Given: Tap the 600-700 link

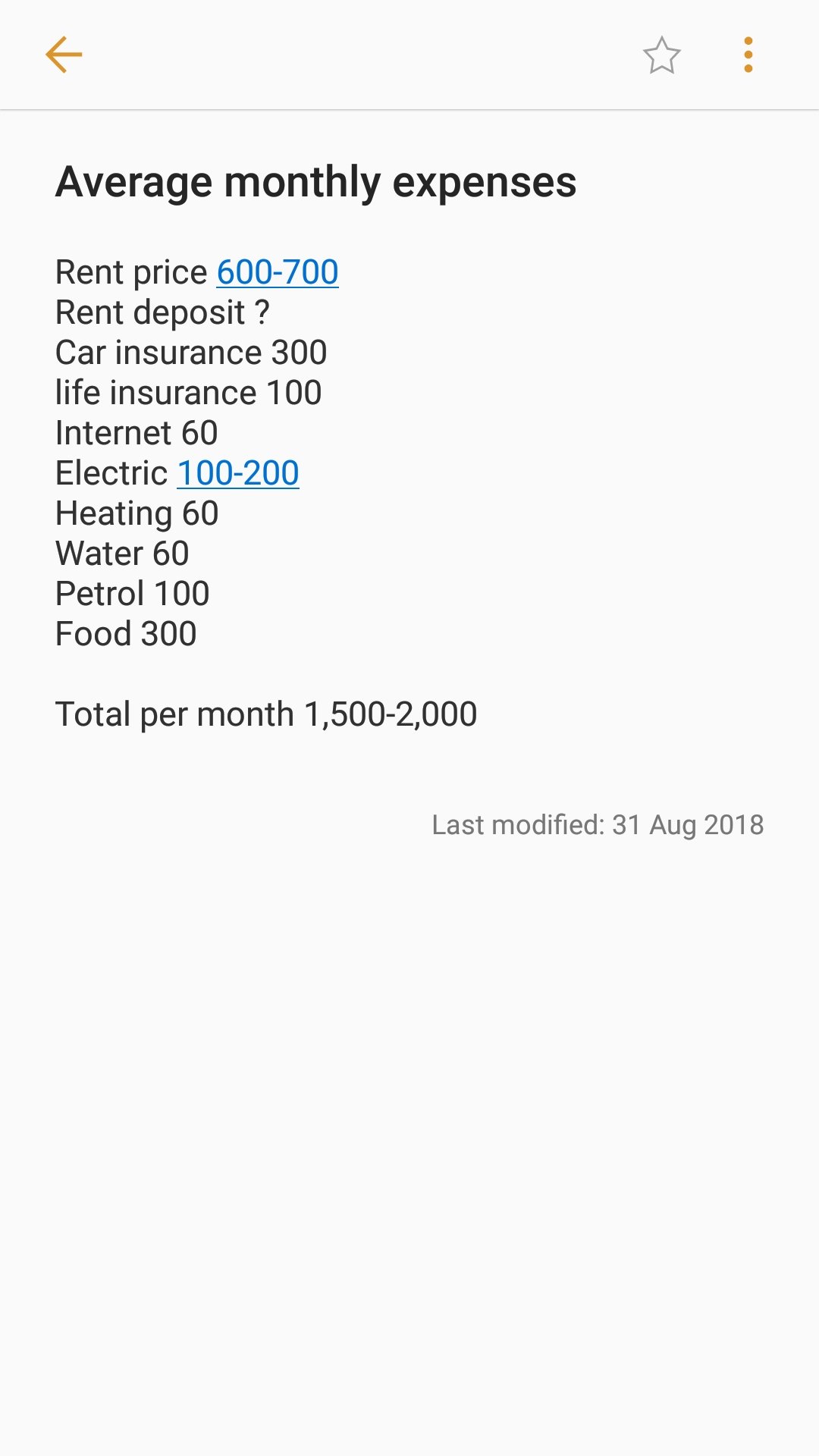Looking at the screenshot, I should (x=278, y=272).
